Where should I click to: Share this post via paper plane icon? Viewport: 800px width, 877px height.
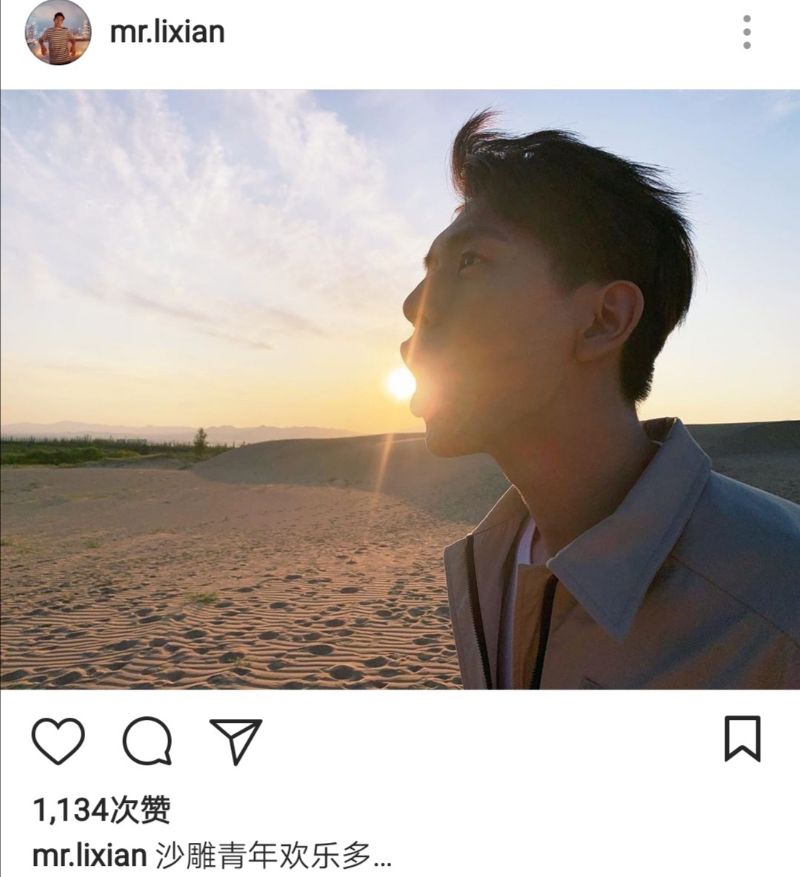[x=236, y=741]
